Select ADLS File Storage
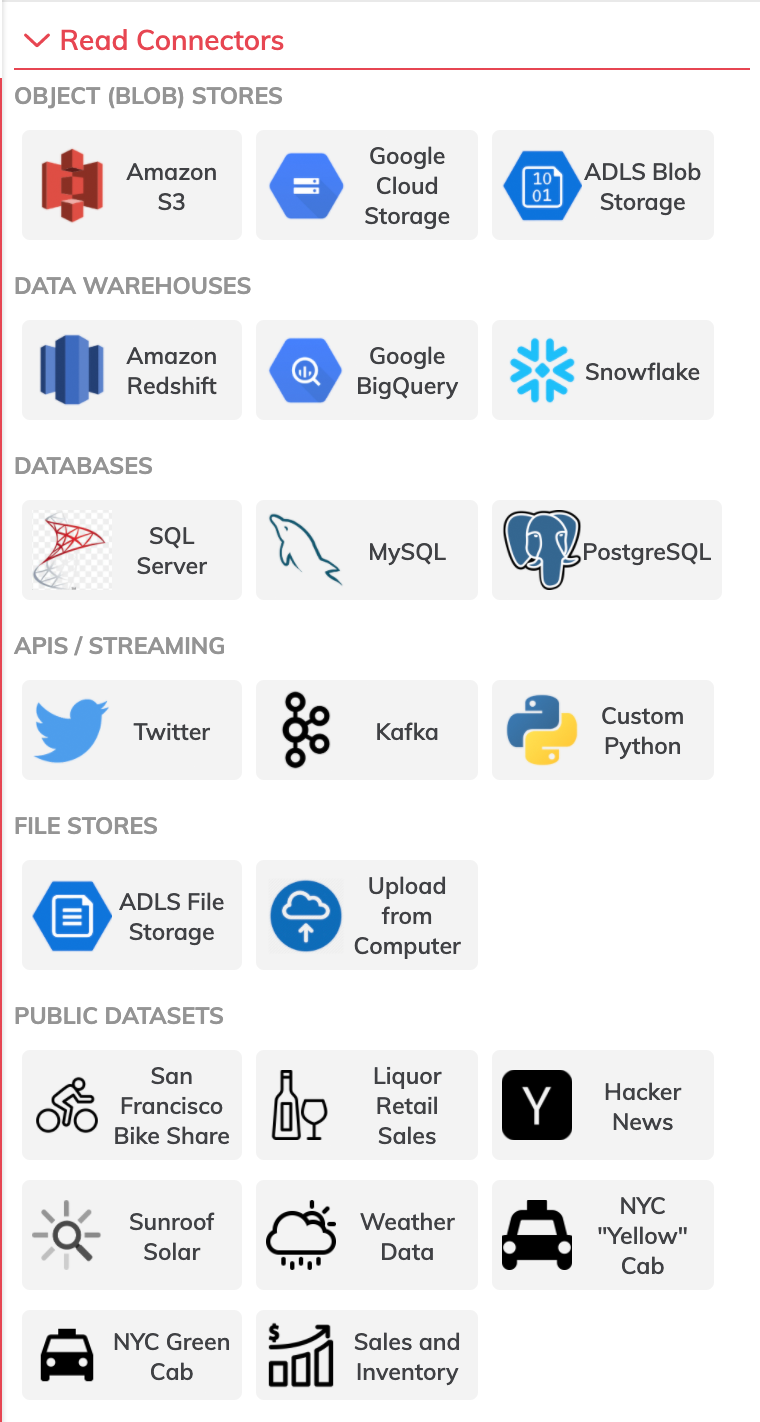 tap(132, 916)
